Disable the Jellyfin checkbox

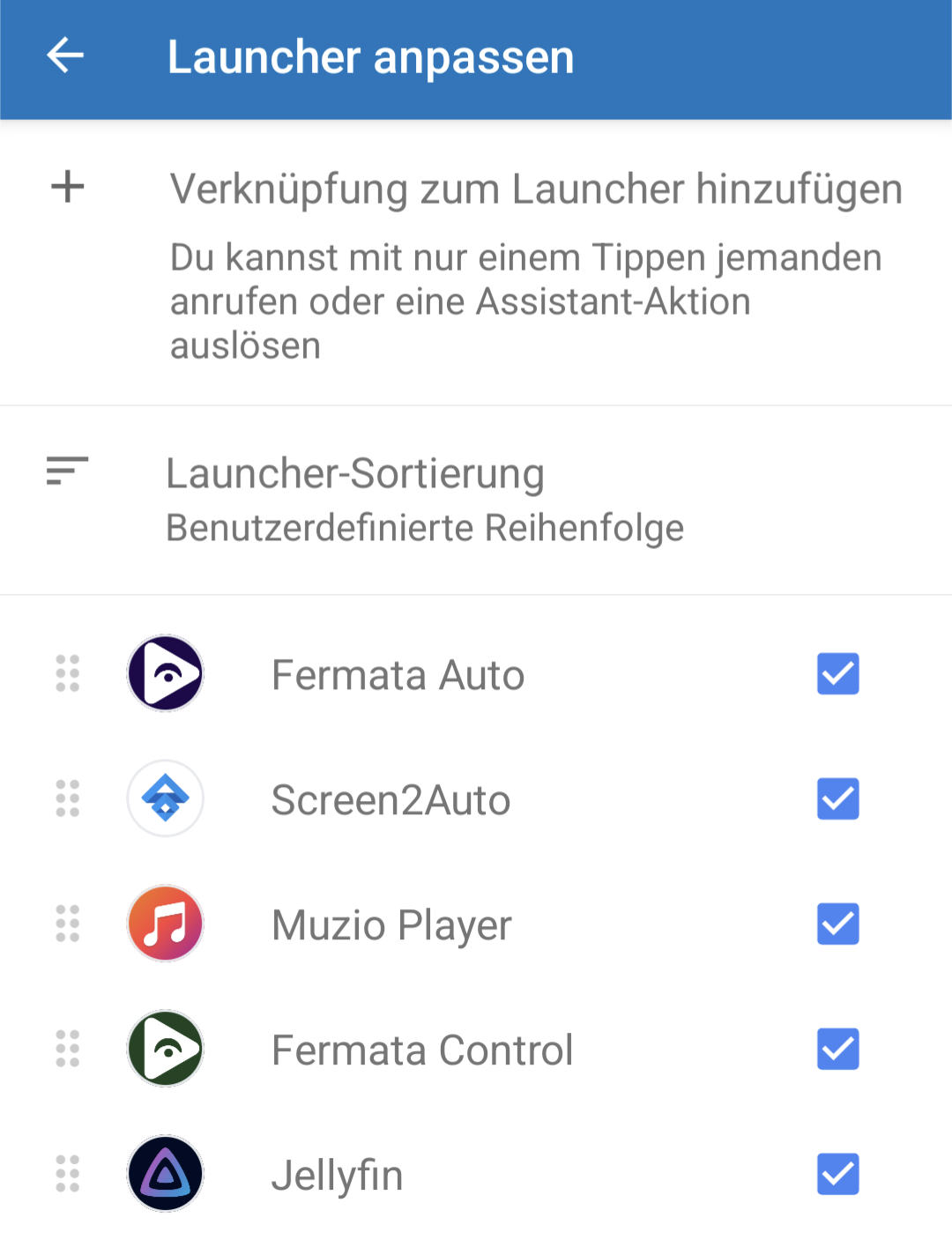[837, 1174]
